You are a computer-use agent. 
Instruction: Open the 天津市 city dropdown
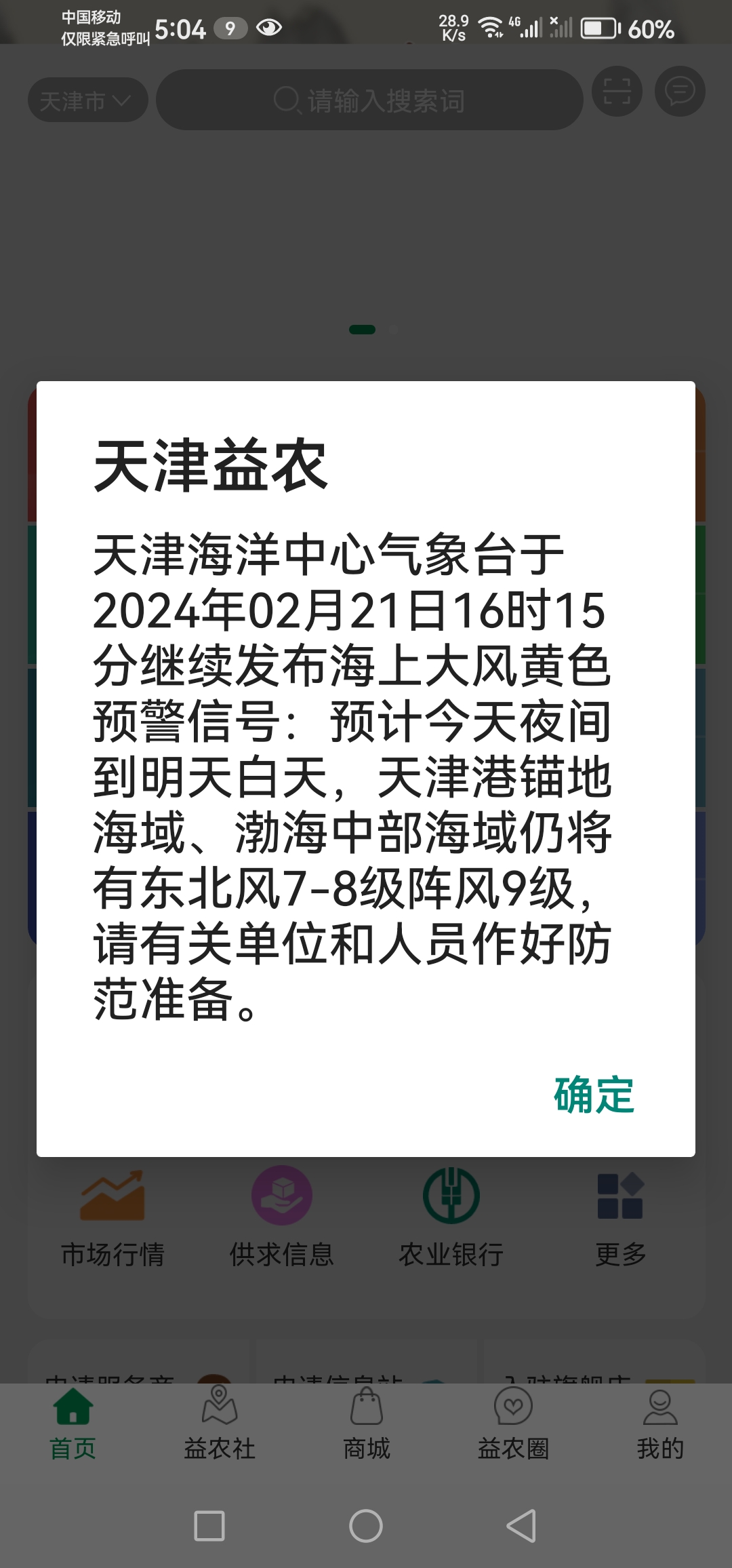tap(87, 101)
